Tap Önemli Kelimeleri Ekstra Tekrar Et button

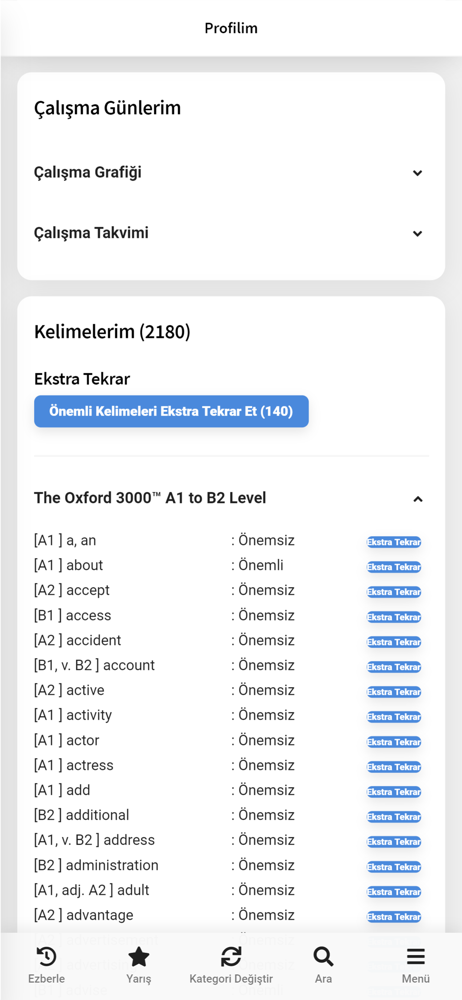click(x=171, y=411)
